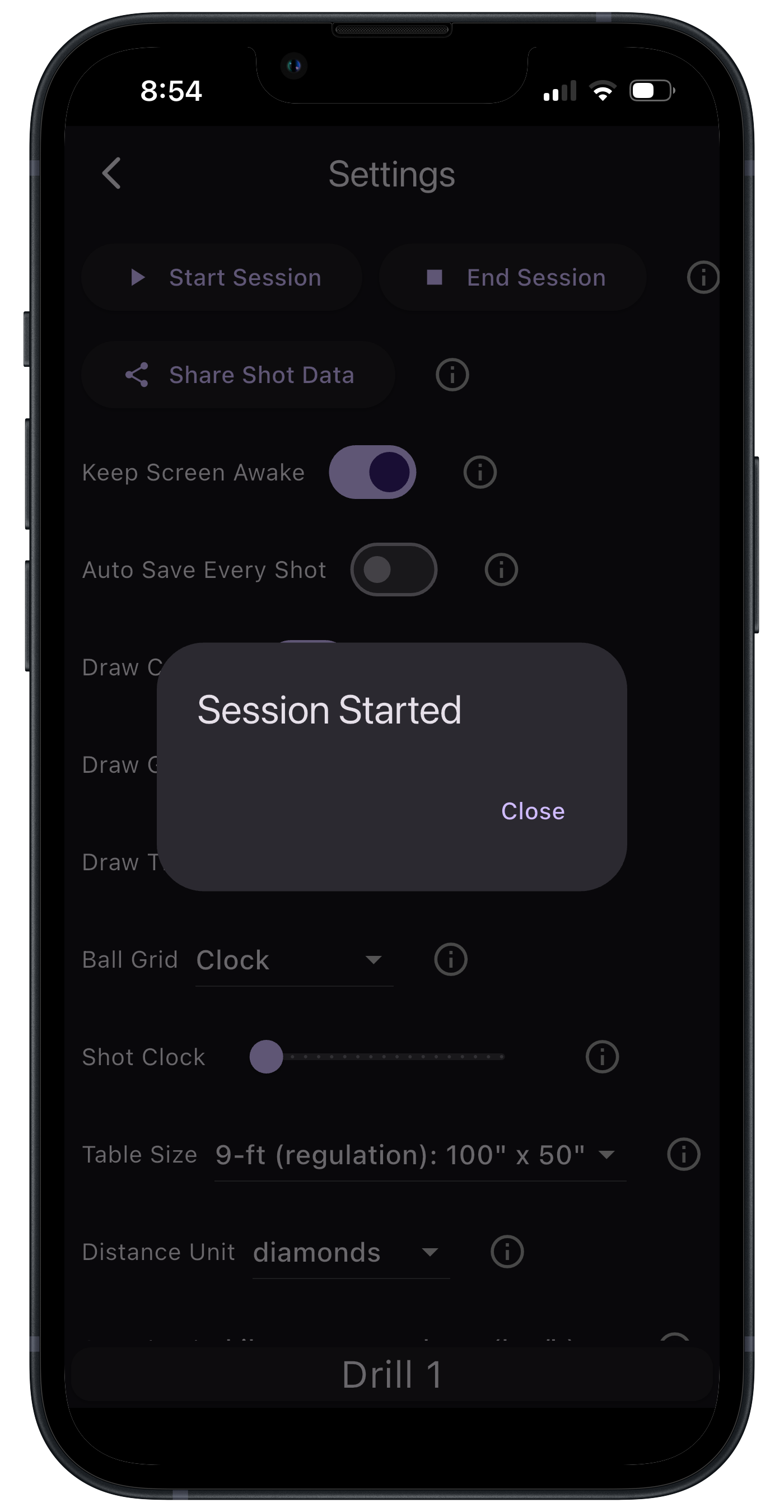Enable Auto Save Every Shot

[x=393, y=570]
